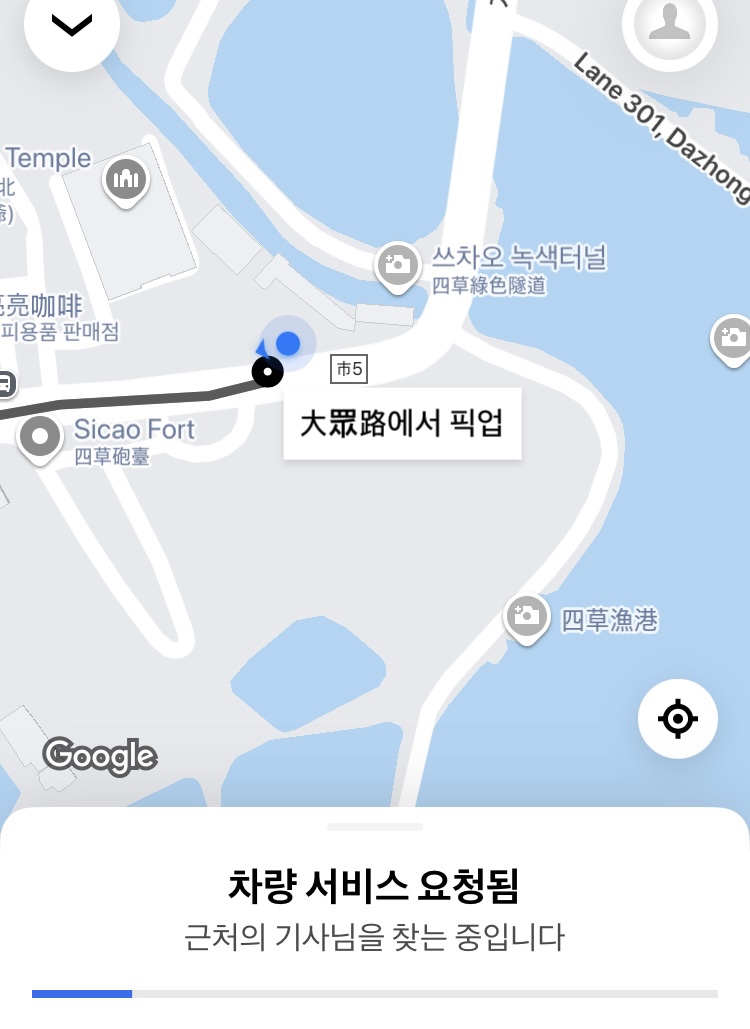The image size is (750, 1029).
Task: Tap the temple landmark pin
Action: pos(126,180)
